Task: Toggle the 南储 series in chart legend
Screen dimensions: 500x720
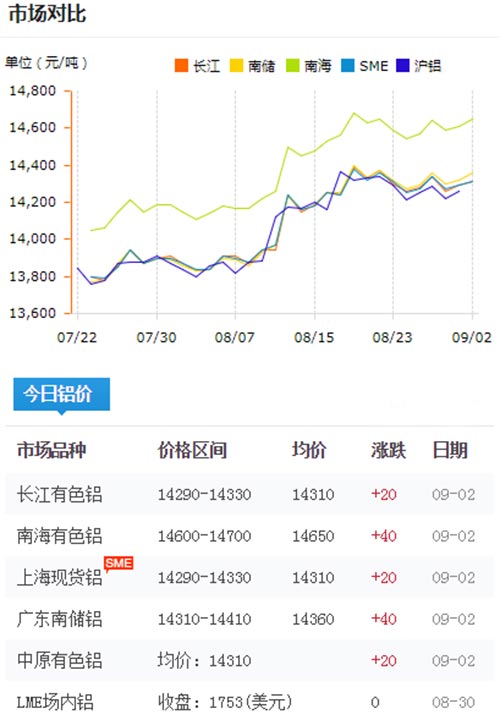Action: coord(253,66)
